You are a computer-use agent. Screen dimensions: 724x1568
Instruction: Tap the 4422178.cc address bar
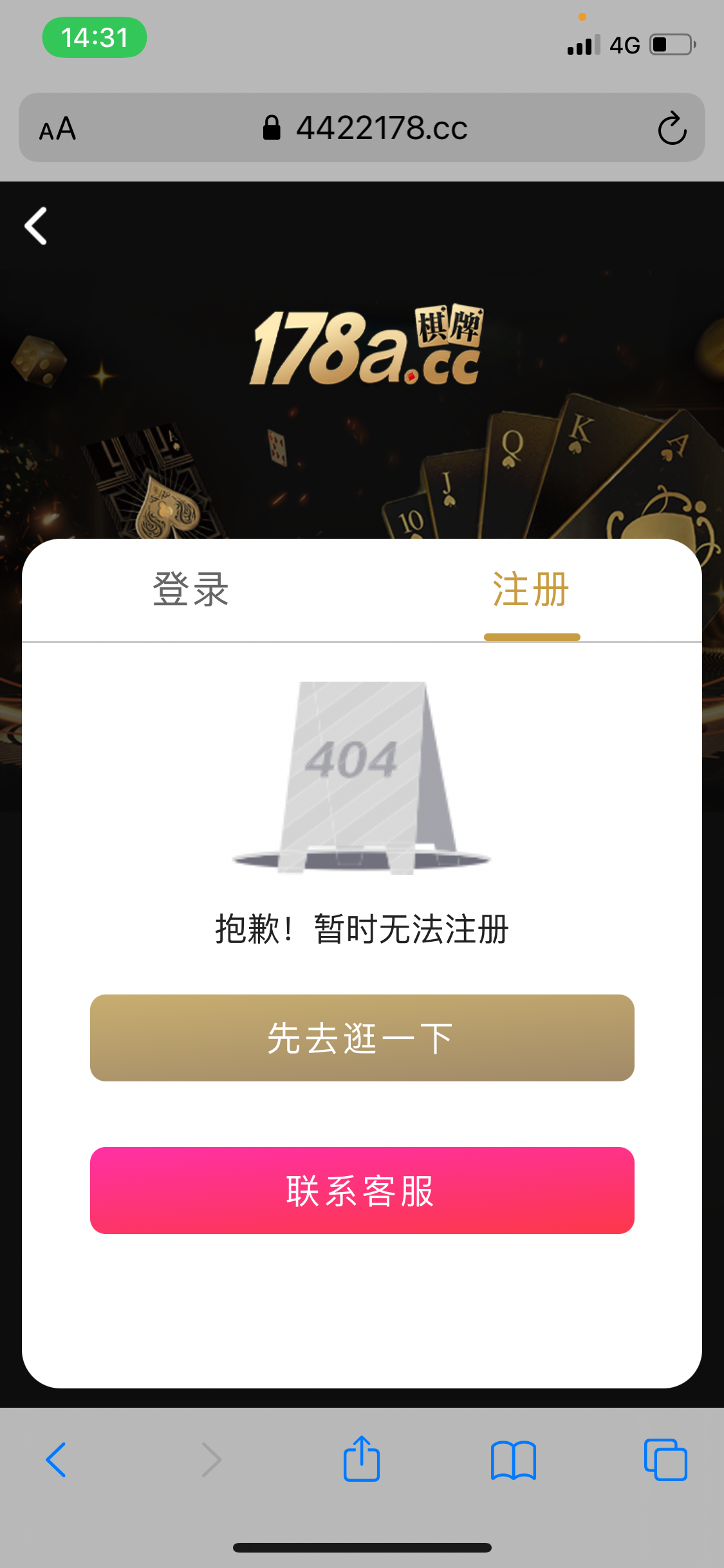(364, 128)
